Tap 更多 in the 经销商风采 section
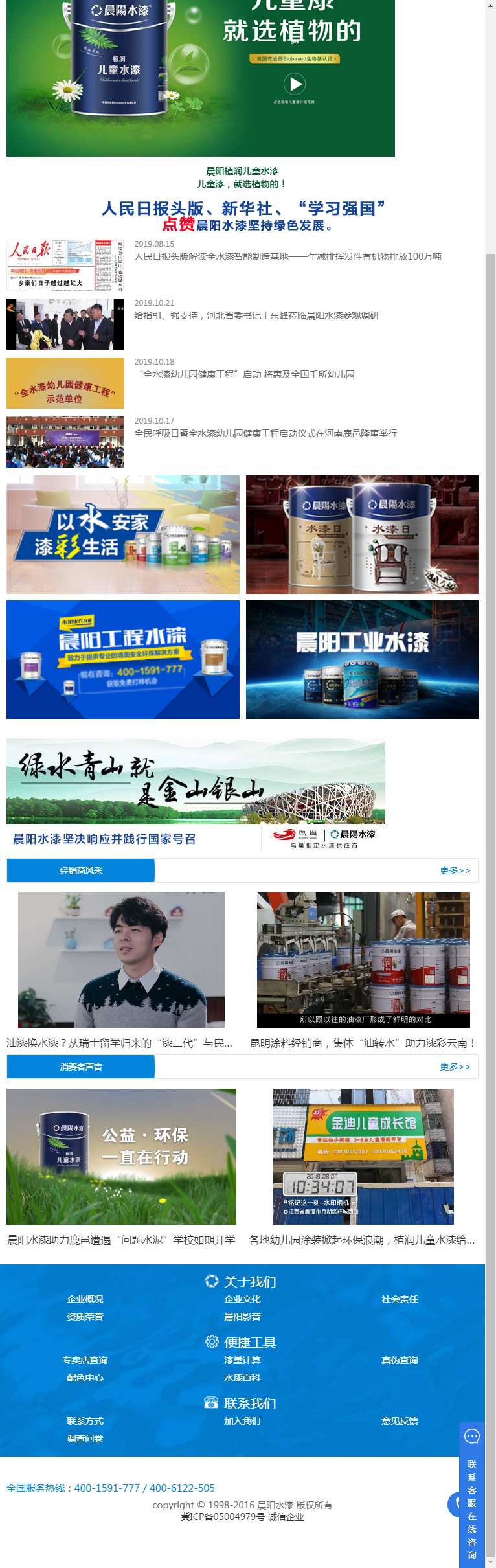The width and height of the screenshot is (496, 1568). click(x=455, y=870)
